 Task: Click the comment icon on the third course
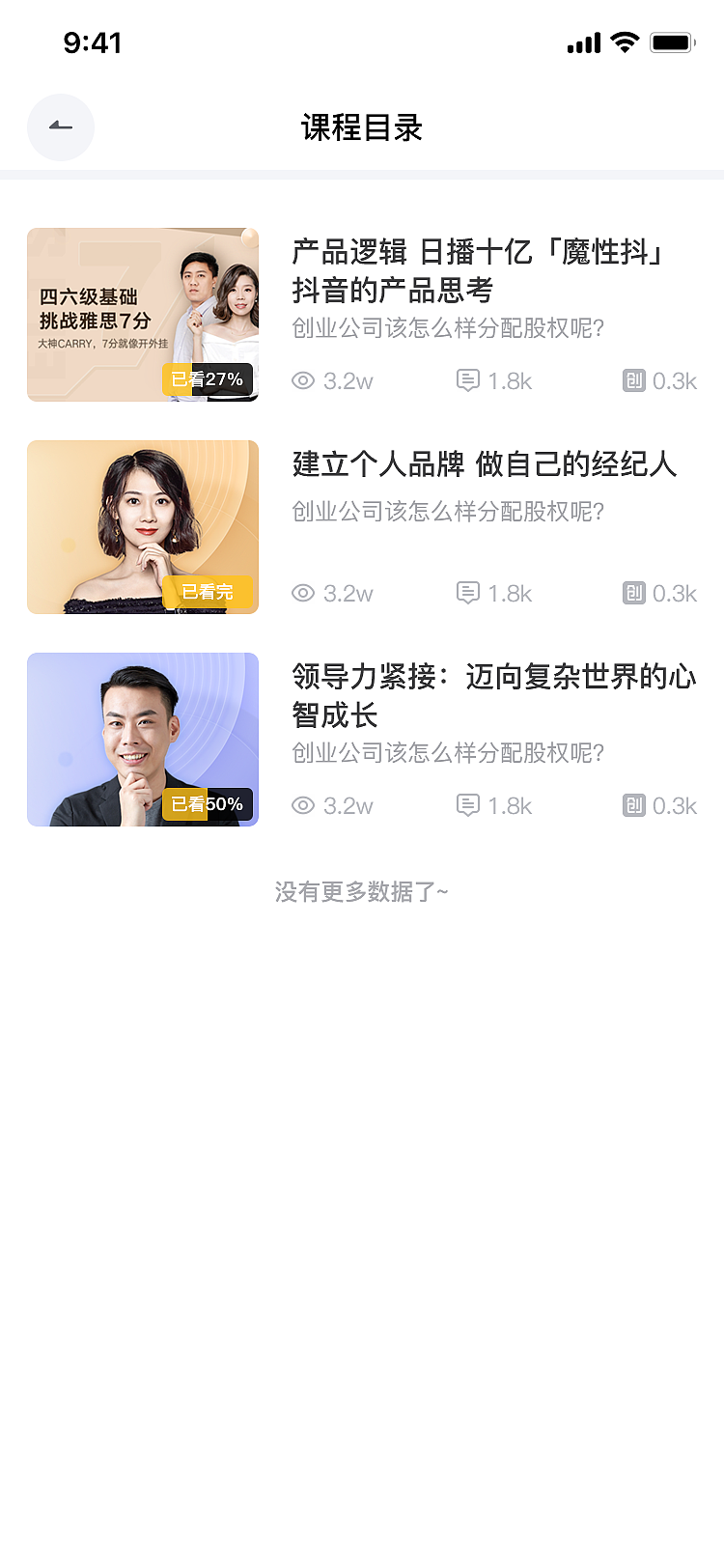[x=468, y=804]
